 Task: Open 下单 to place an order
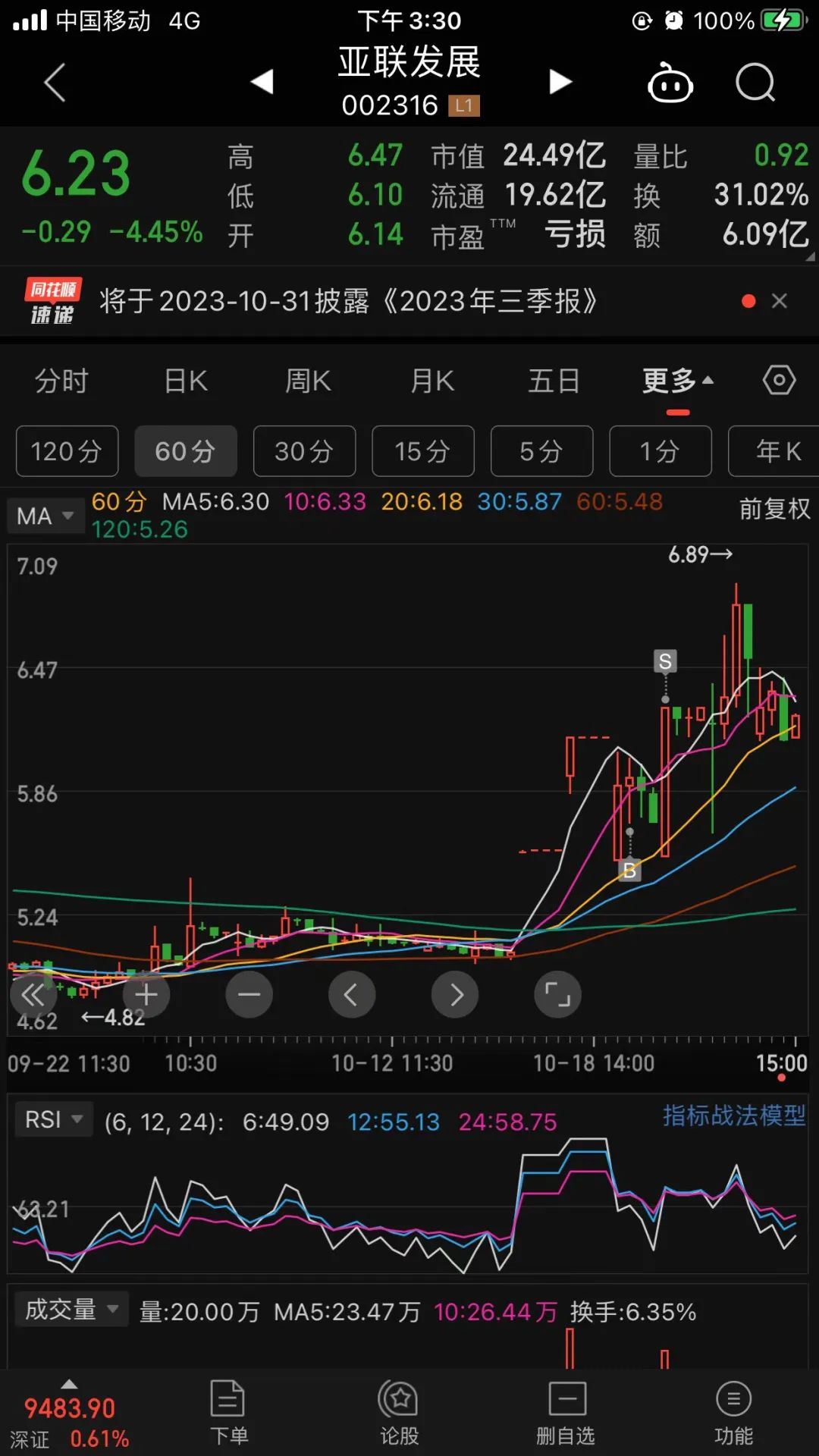tap(228, 1412)
